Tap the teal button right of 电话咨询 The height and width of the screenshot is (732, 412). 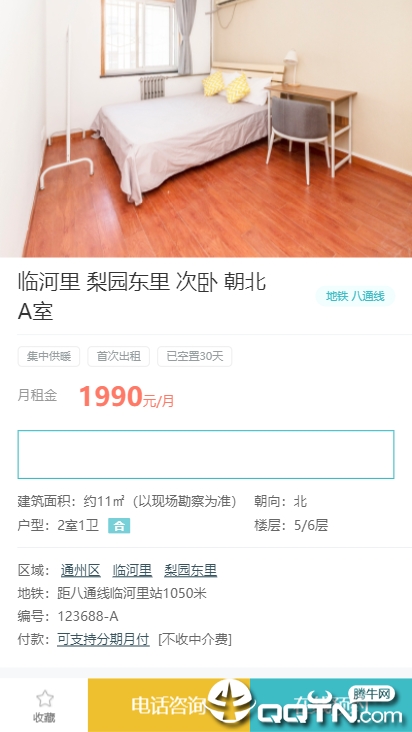331,705
